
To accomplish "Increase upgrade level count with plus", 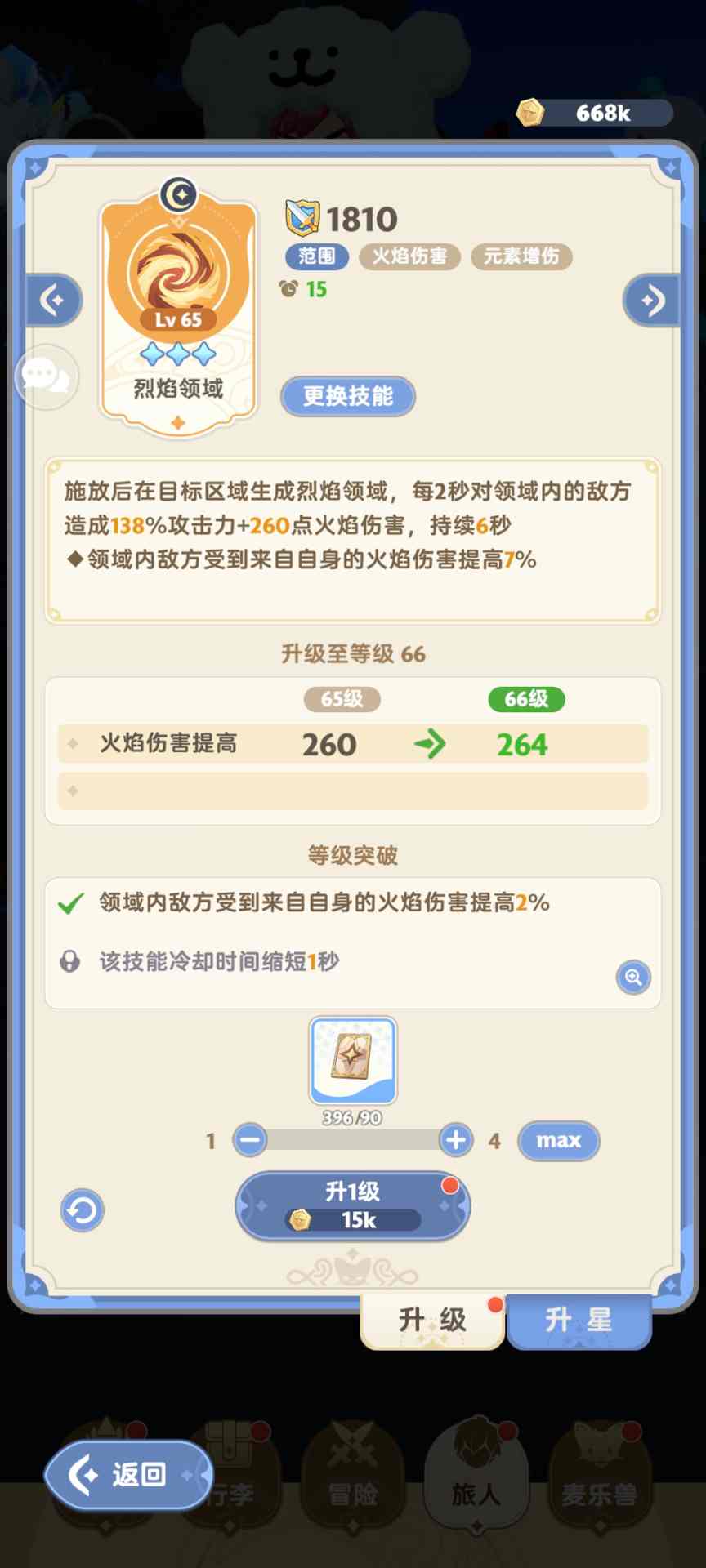I will pyautogui.click(x=456, y=1140).
